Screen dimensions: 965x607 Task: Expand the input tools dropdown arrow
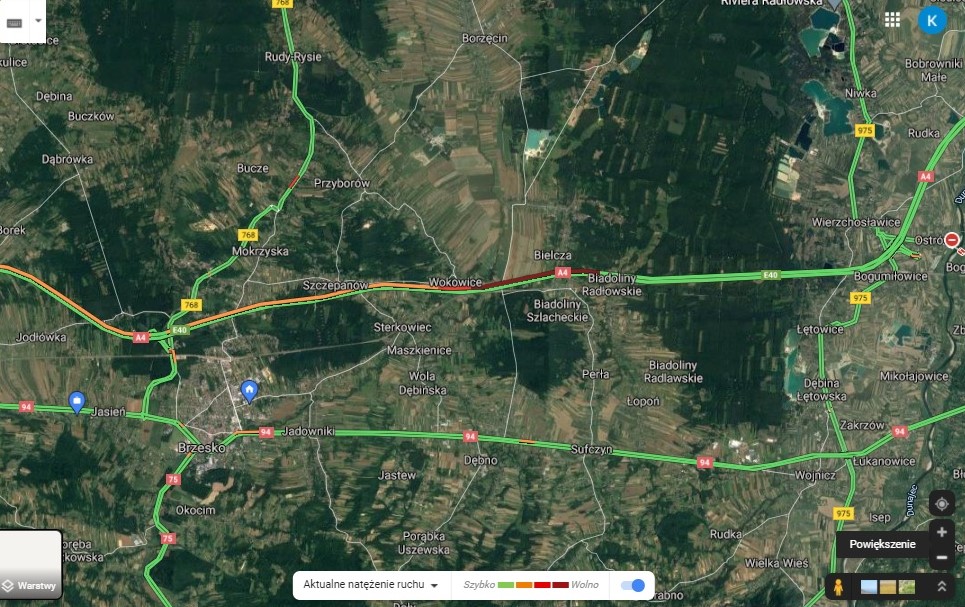click(x=38, y=20)
